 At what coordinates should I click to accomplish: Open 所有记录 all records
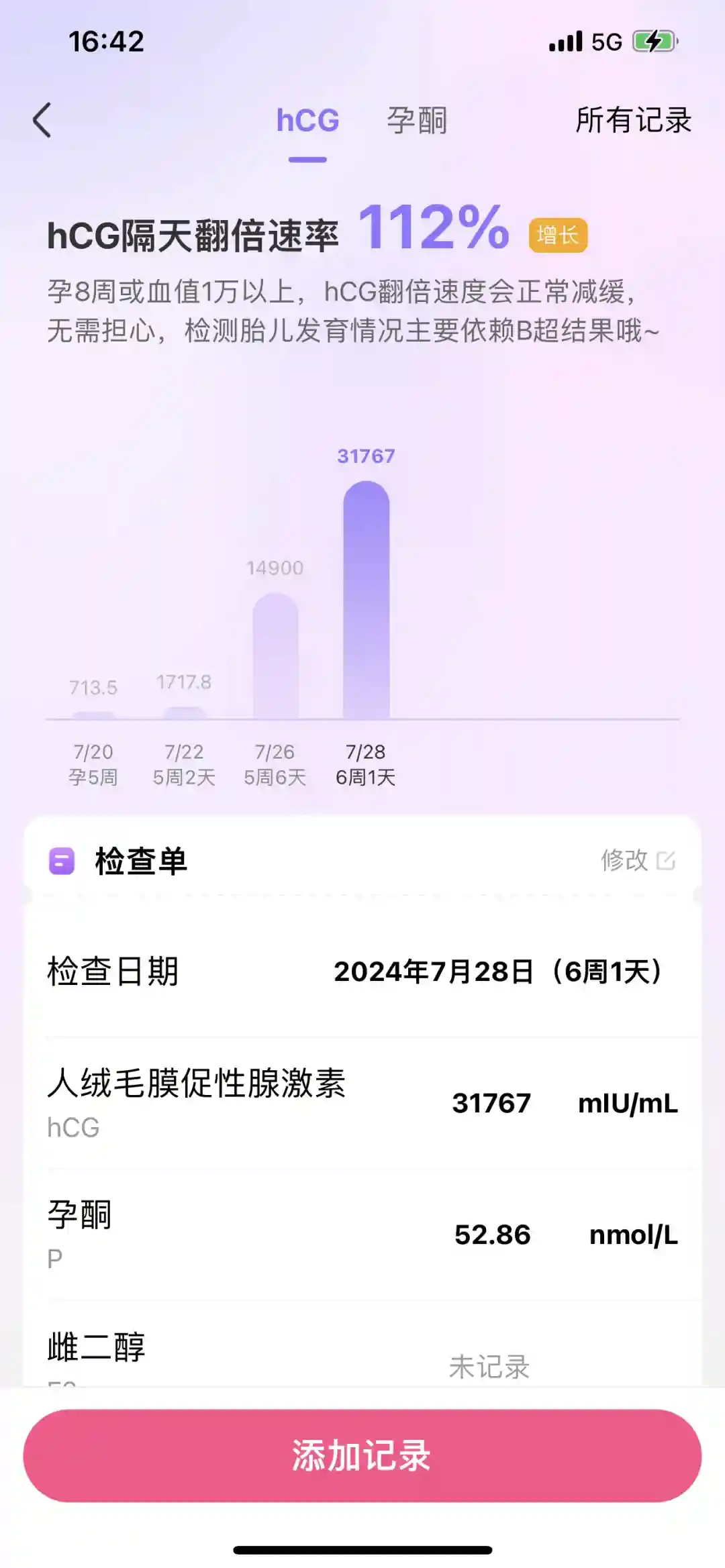point(633,121)
